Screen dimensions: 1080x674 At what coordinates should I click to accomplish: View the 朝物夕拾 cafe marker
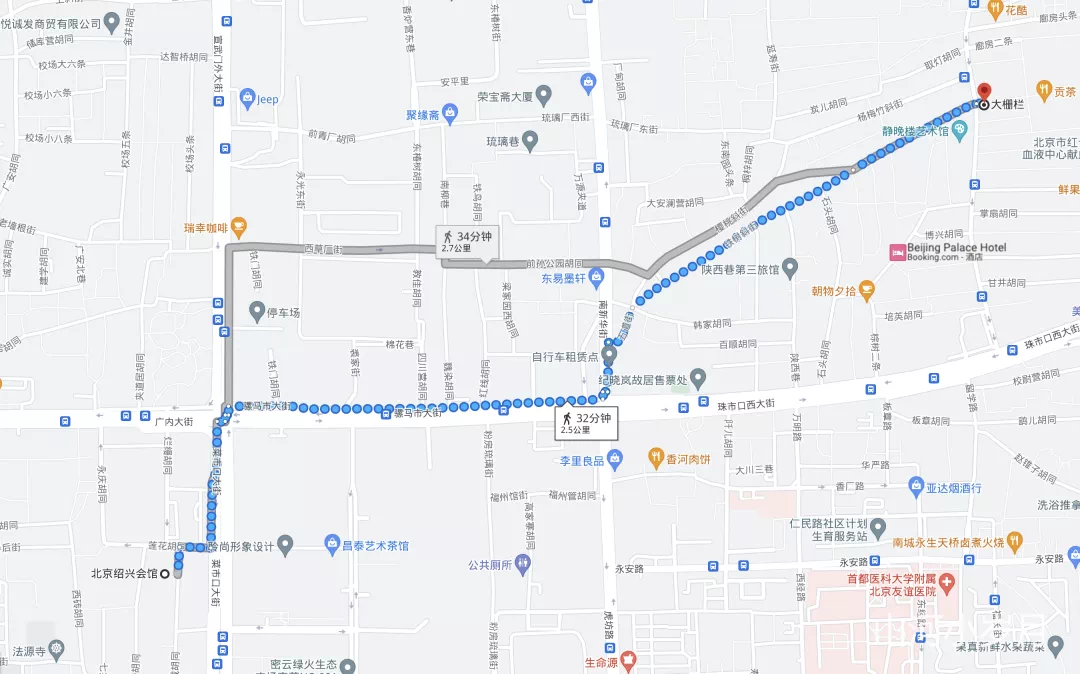coord(866,291)
